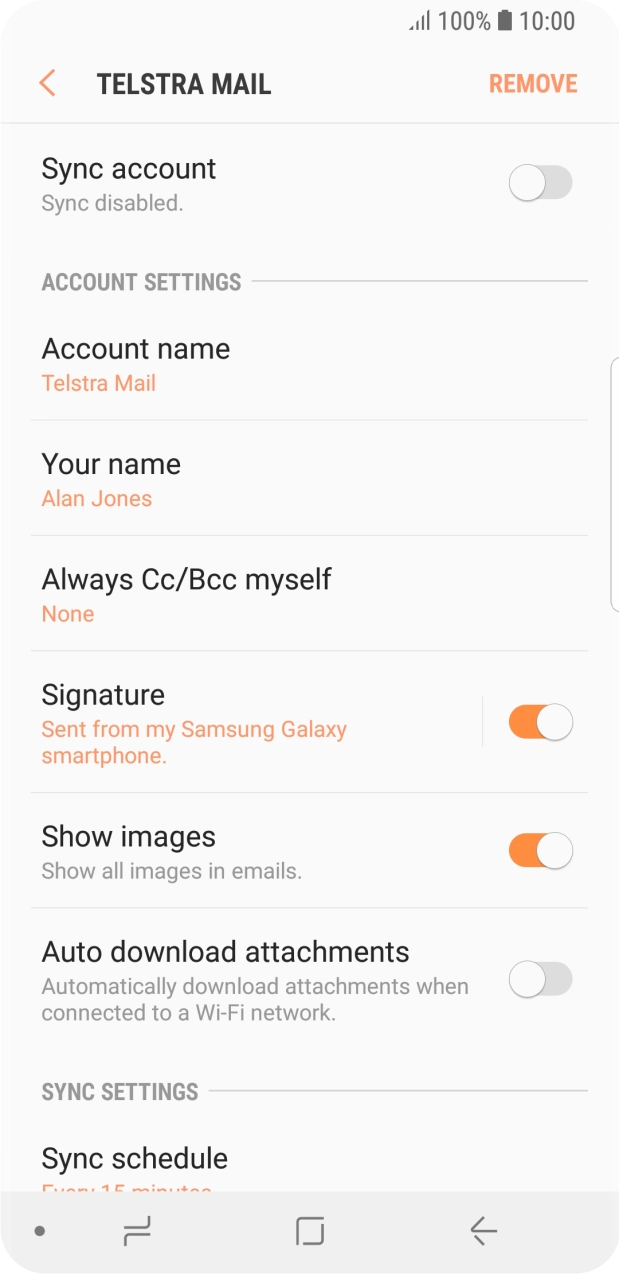Enable Auto download attachments
The height and width of the screenshot is (1274, 619).
click(x=540, y=980)
